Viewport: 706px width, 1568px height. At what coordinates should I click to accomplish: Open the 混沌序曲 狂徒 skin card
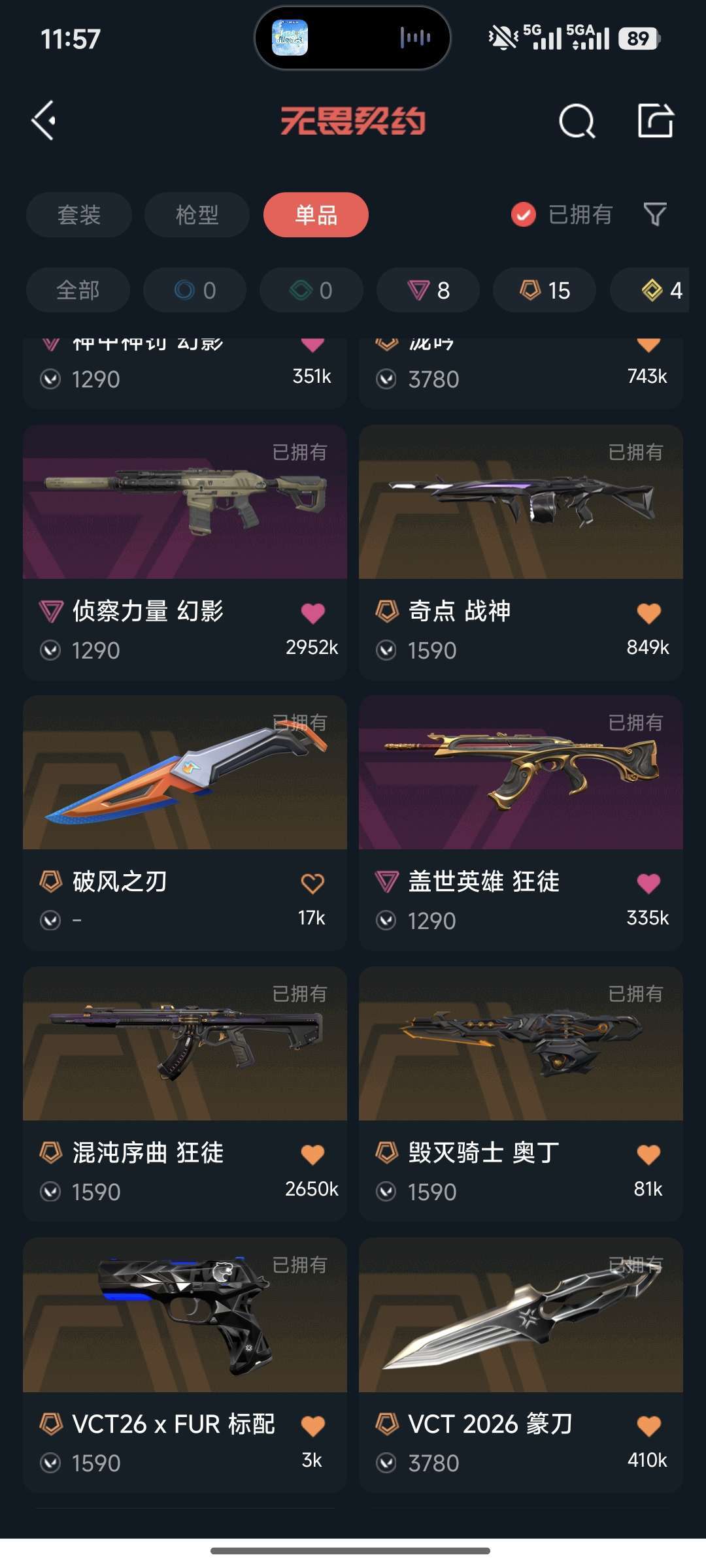[x=185, y=1094]
